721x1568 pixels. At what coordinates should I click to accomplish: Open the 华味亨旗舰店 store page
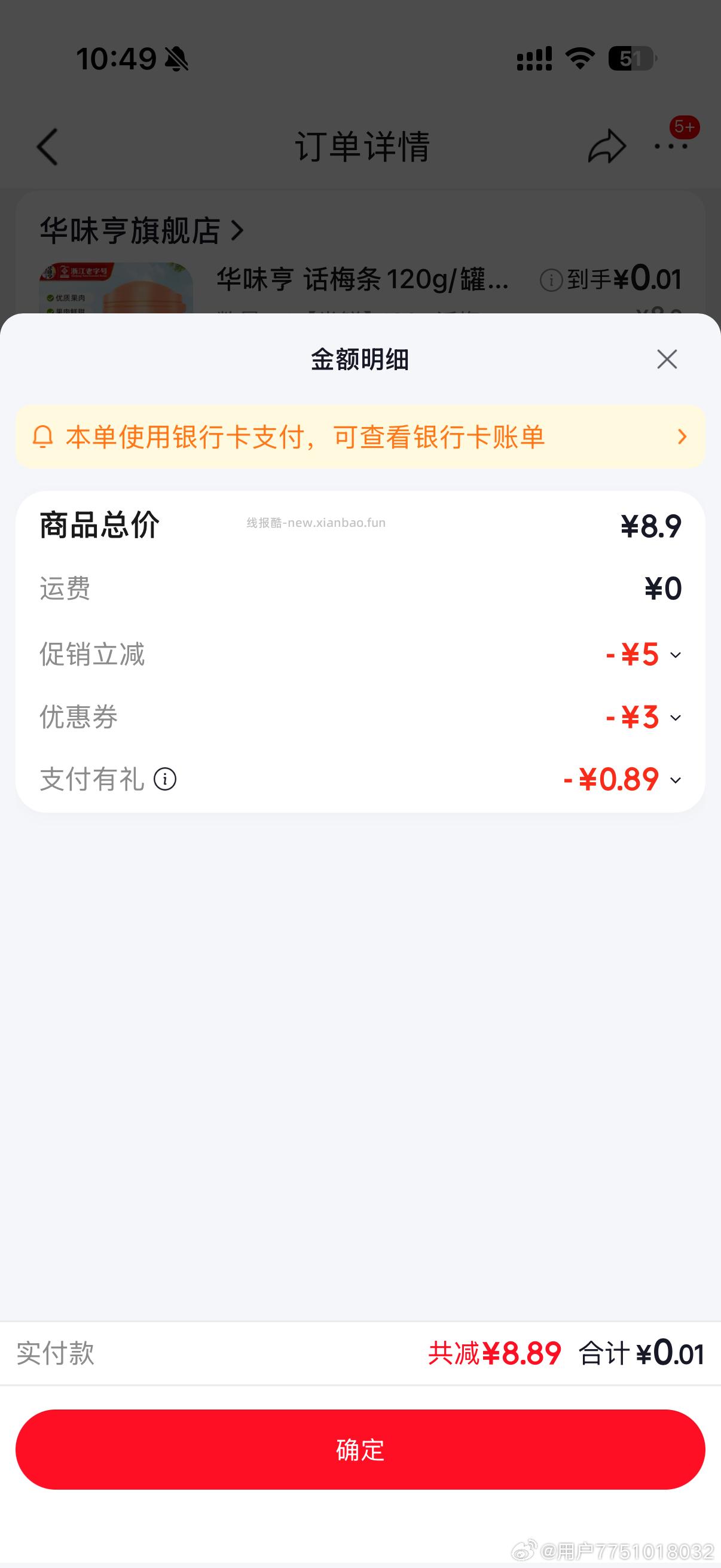131,231
